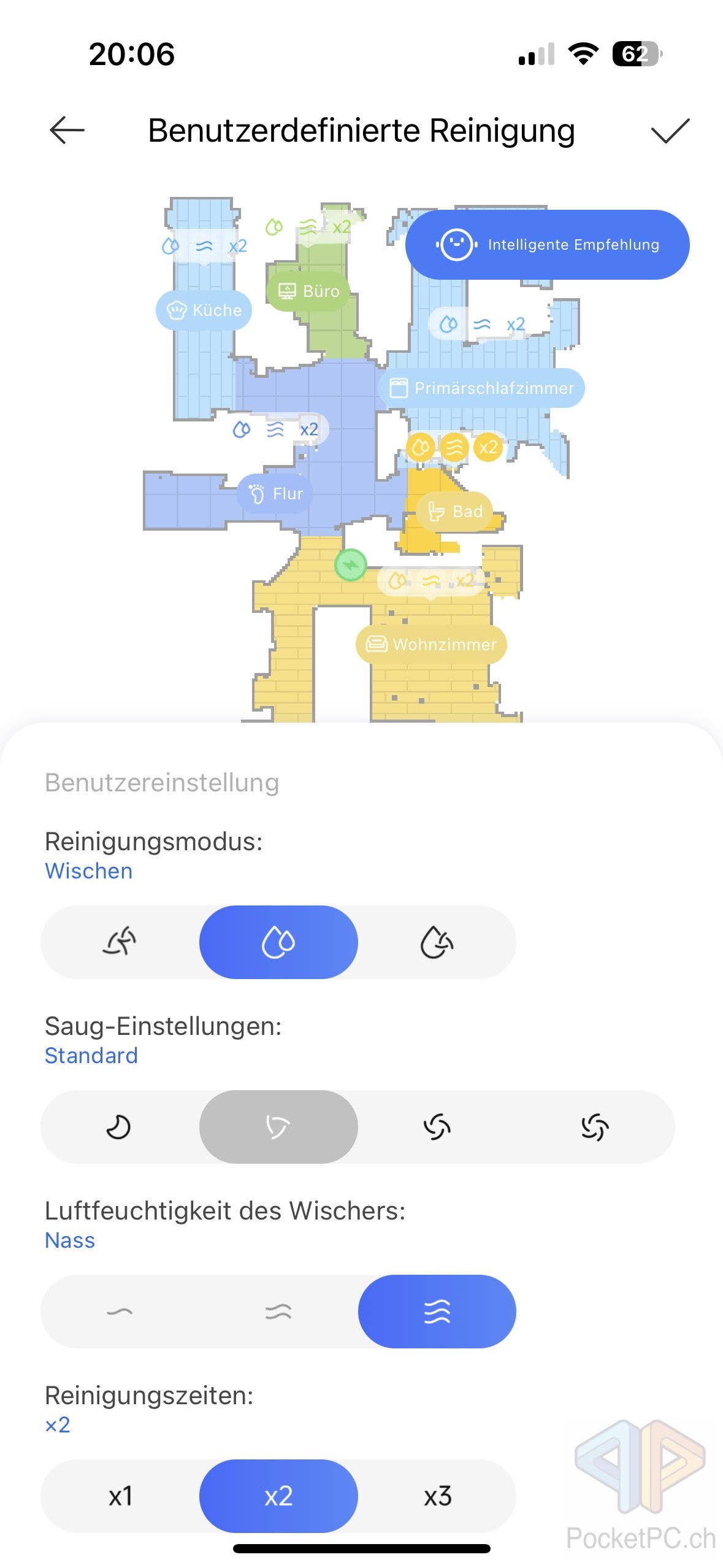
Task: Select the Wohnzimmer room label
Action: (431, 645)
